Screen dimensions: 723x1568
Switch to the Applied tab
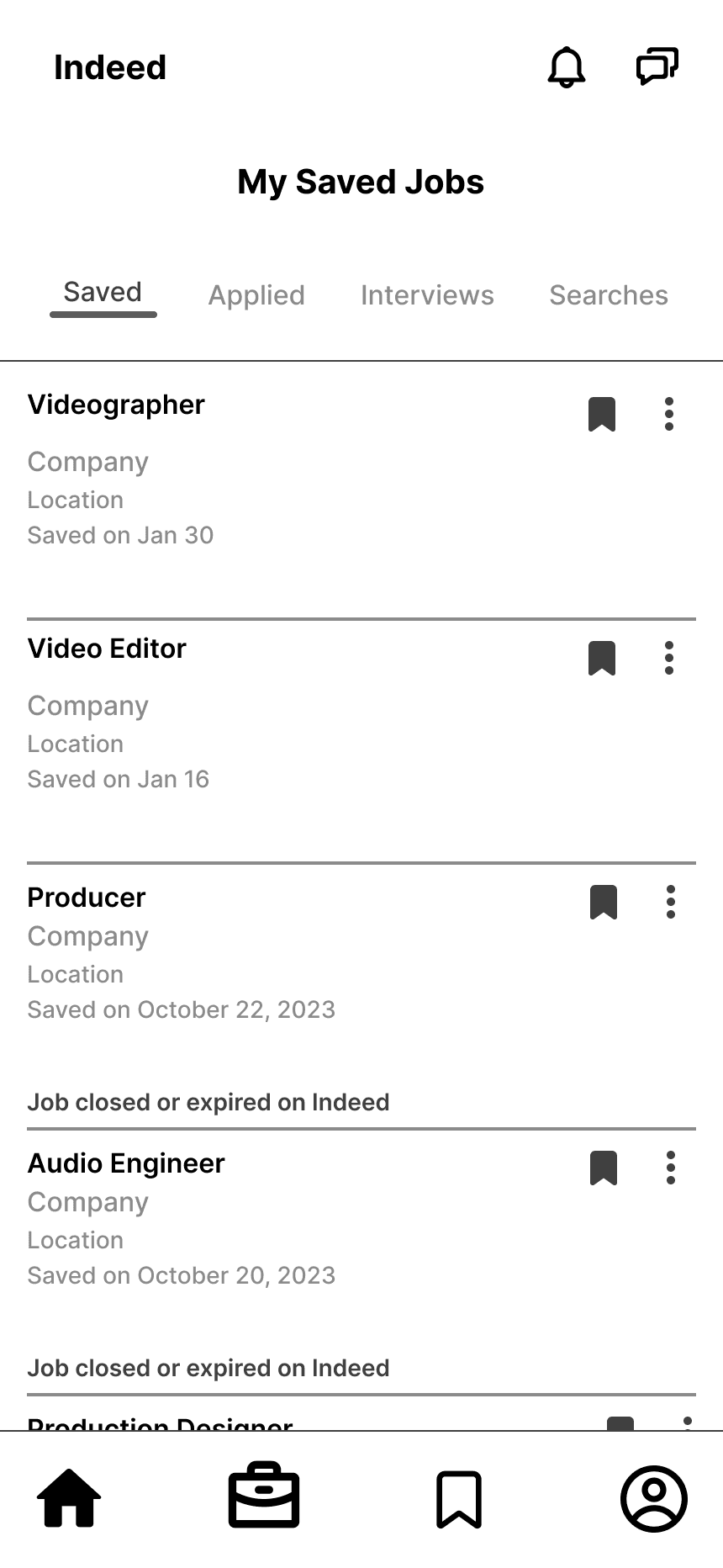tap(256, 295)
